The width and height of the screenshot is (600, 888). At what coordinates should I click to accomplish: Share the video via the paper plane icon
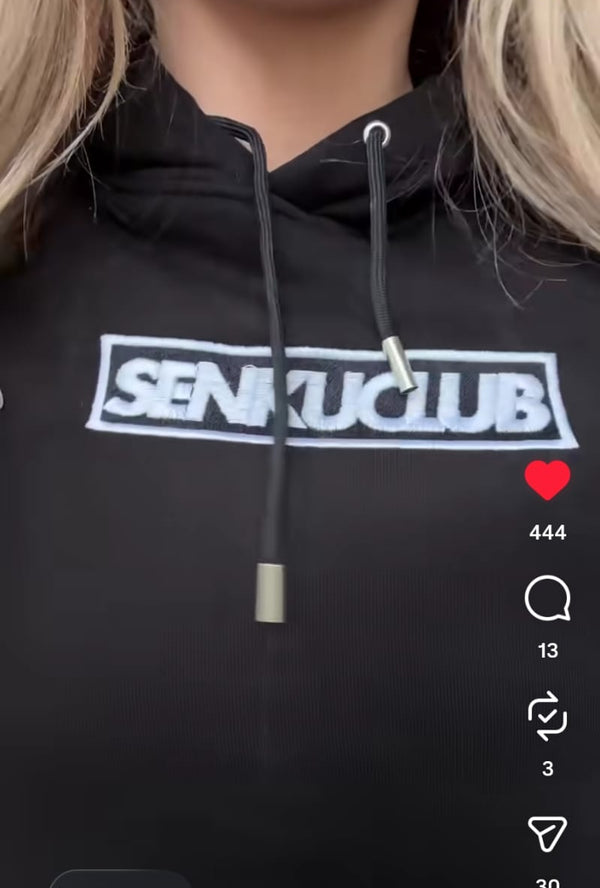(547, 834)
